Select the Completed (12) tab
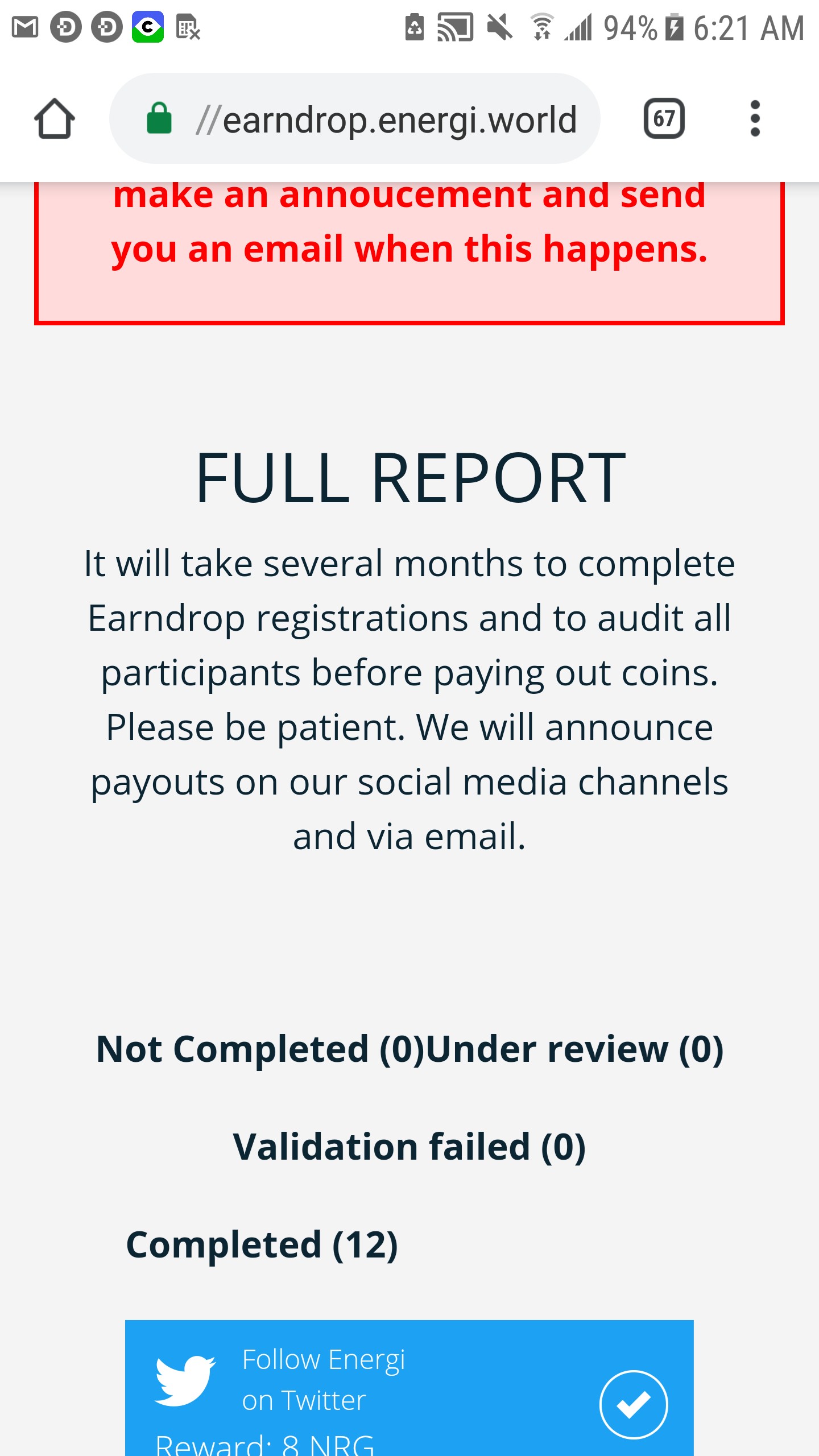819x1456 pixels. click(x=262, y=1245)
